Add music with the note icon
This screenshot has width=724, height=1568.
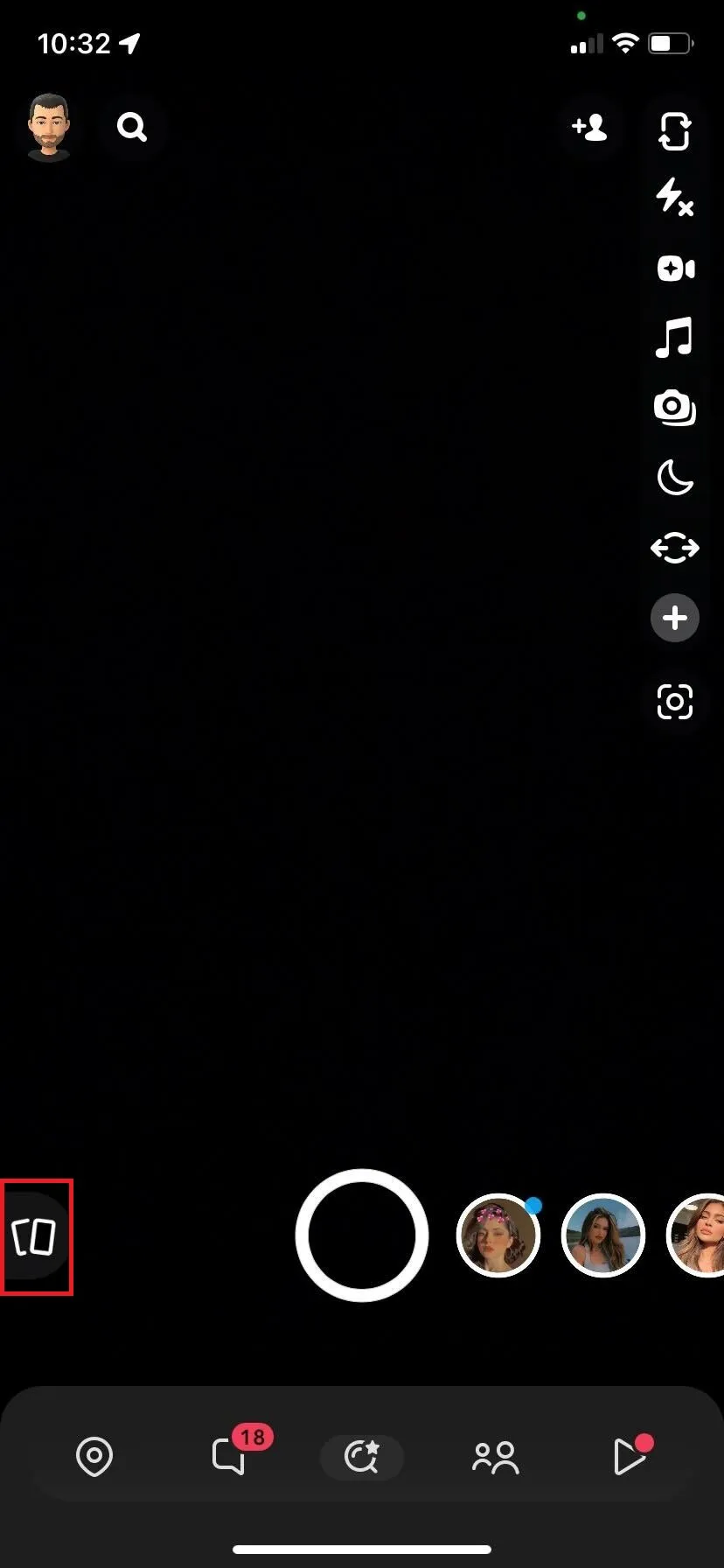coord(674,338)
